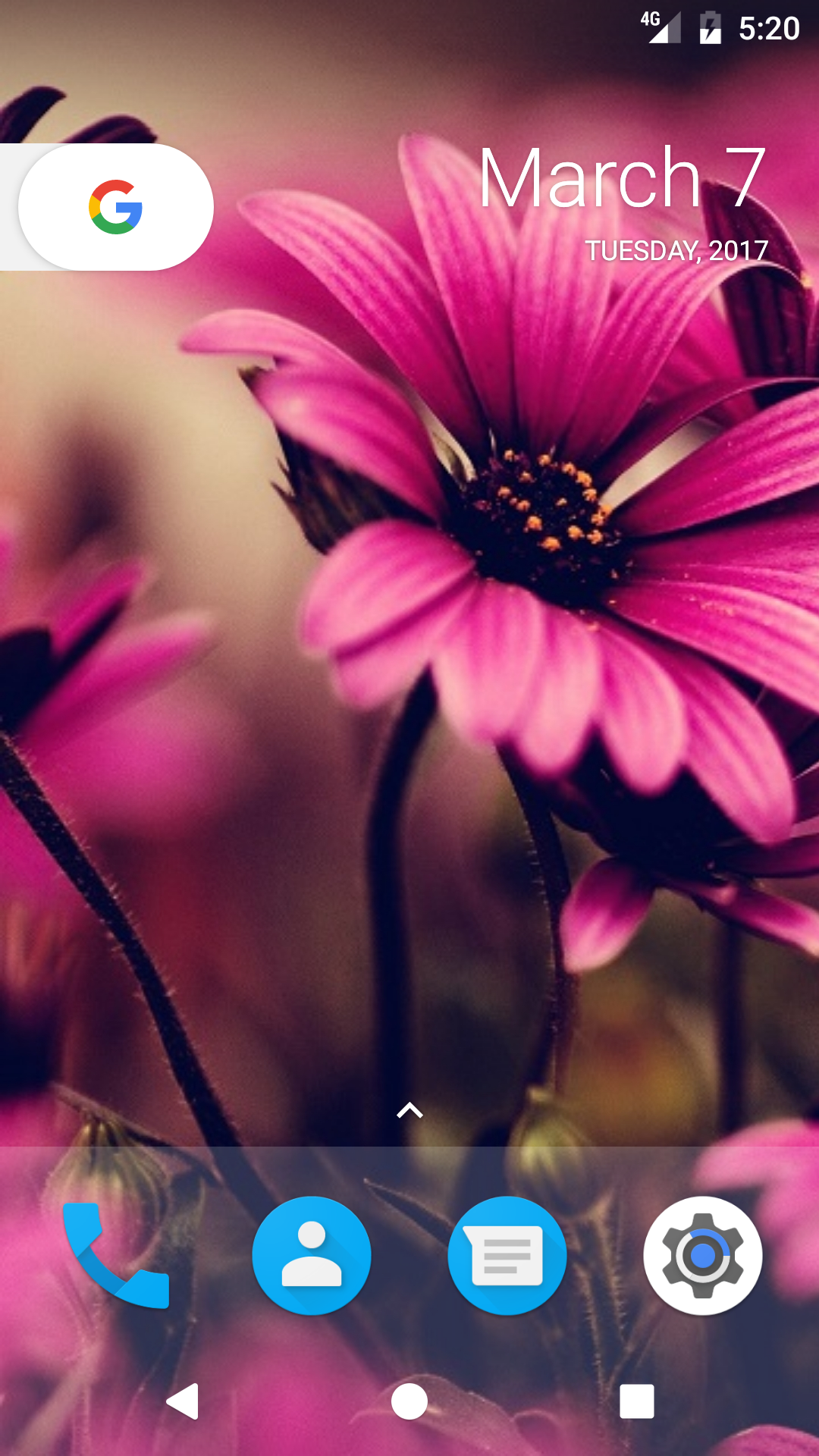Open the Contacts app
The image size is (819, 1456).
click(x=312, y=1255)
